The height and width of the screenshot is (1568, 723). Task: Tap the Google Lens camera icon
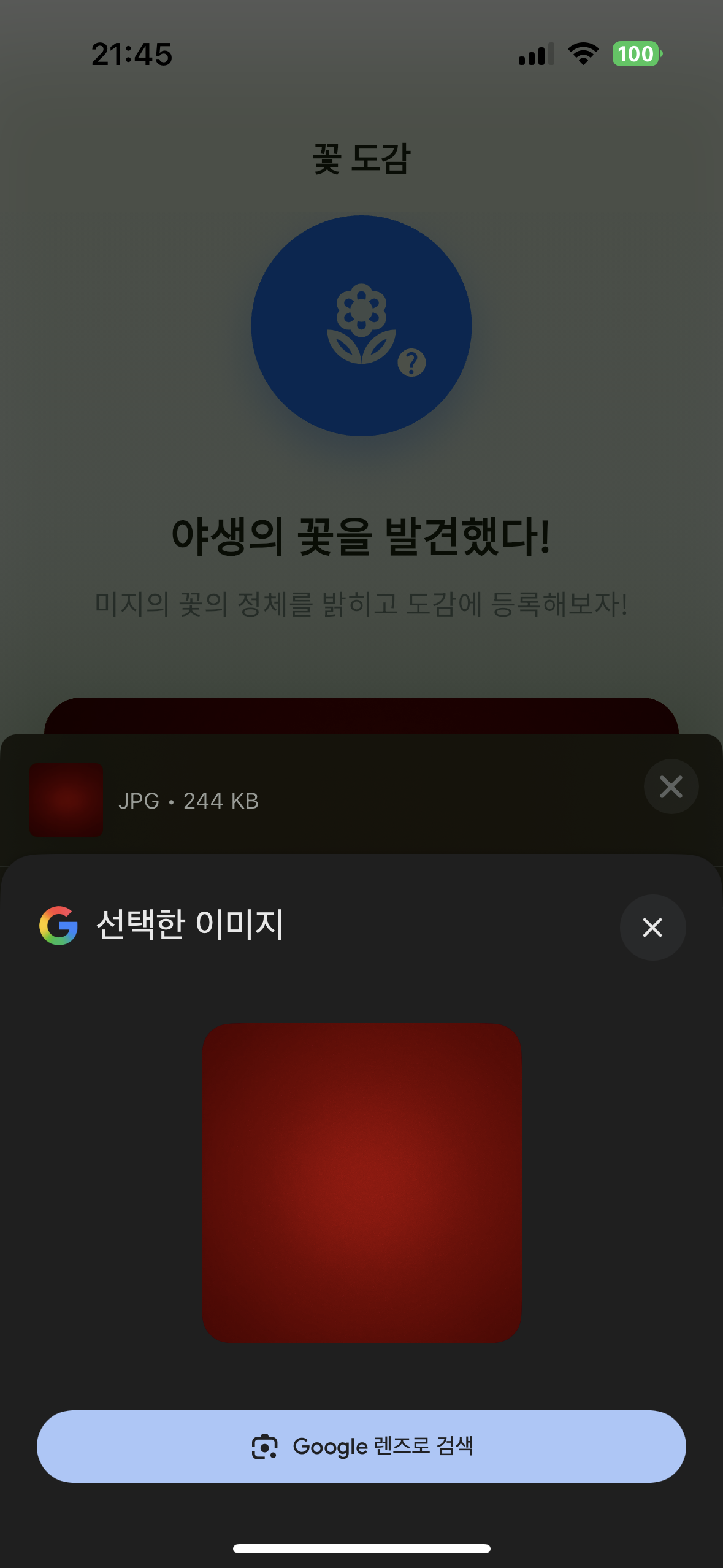(x=265, y=1447)
